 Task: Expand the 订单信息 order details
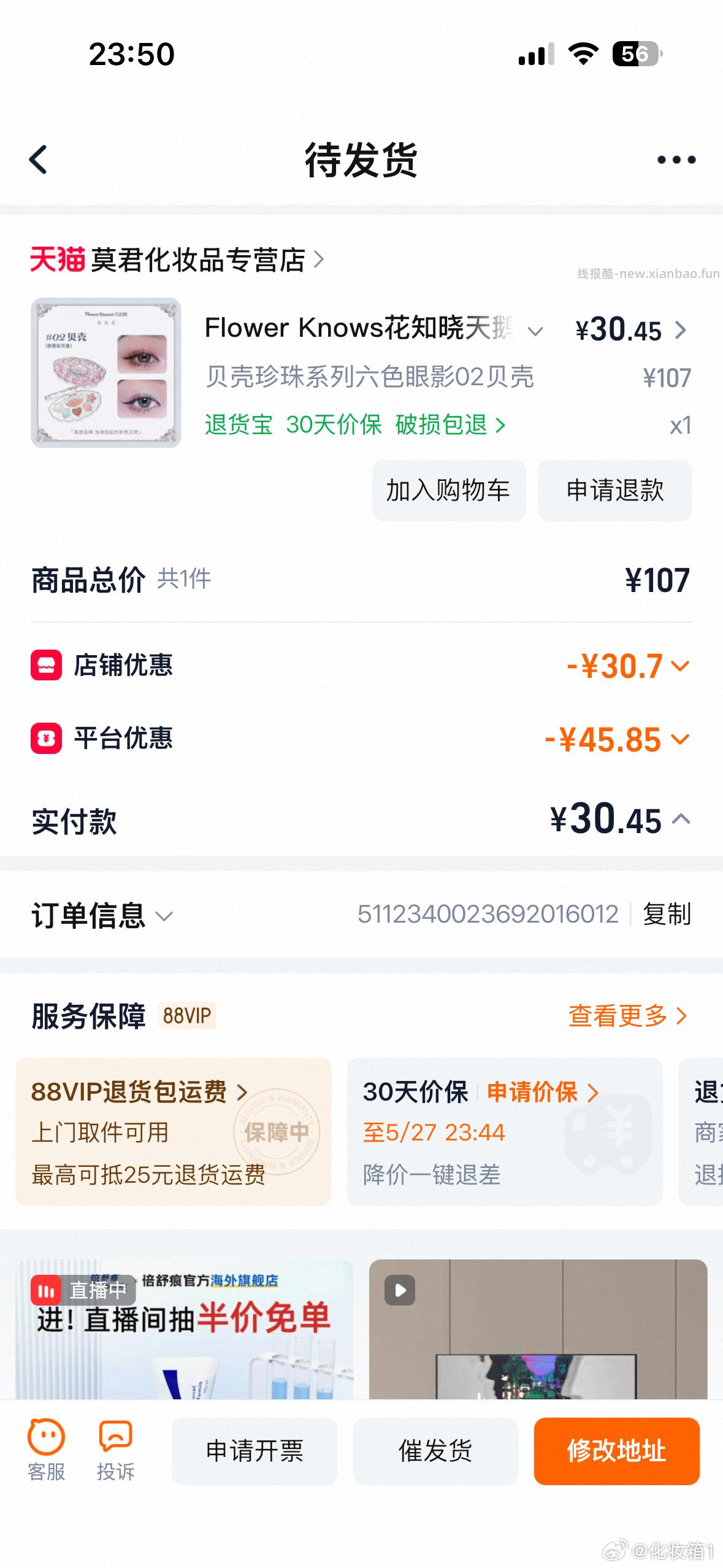(x=164, y=916)
